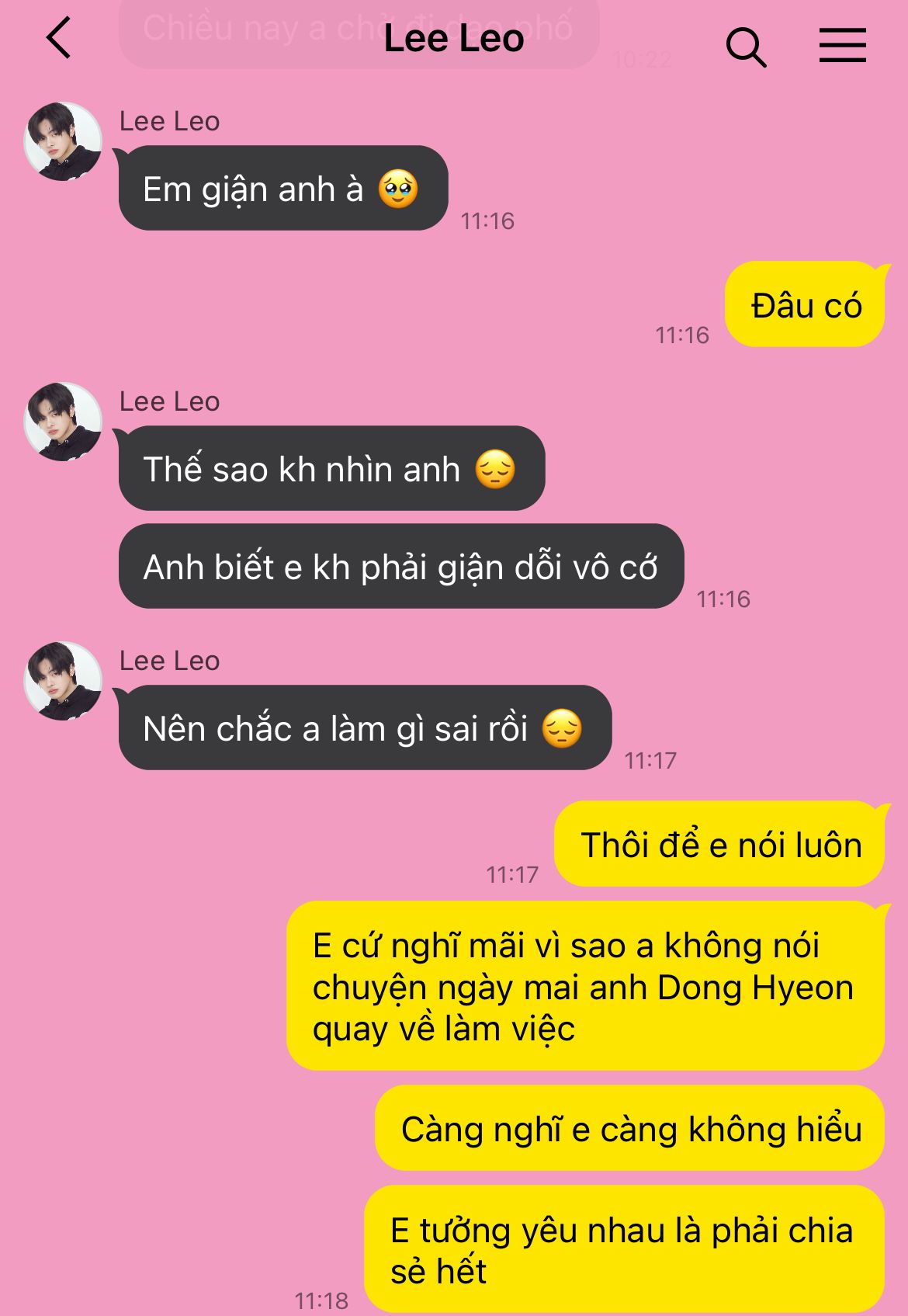This screenshot has width=908, height=1316.
Task: Go back from the Lee Leo chat
Action: (59, 39)
